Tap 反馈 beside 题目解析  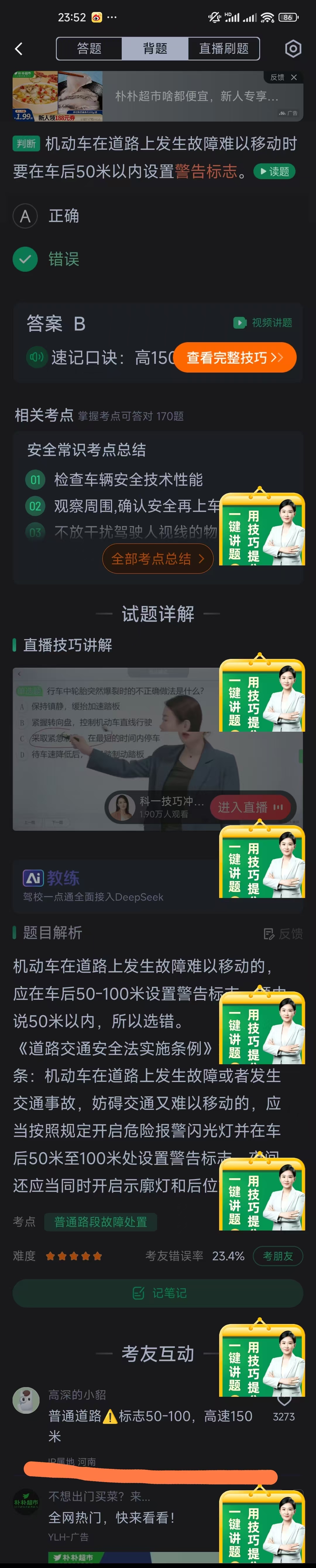pyautogui.click(x=284, y=934)
